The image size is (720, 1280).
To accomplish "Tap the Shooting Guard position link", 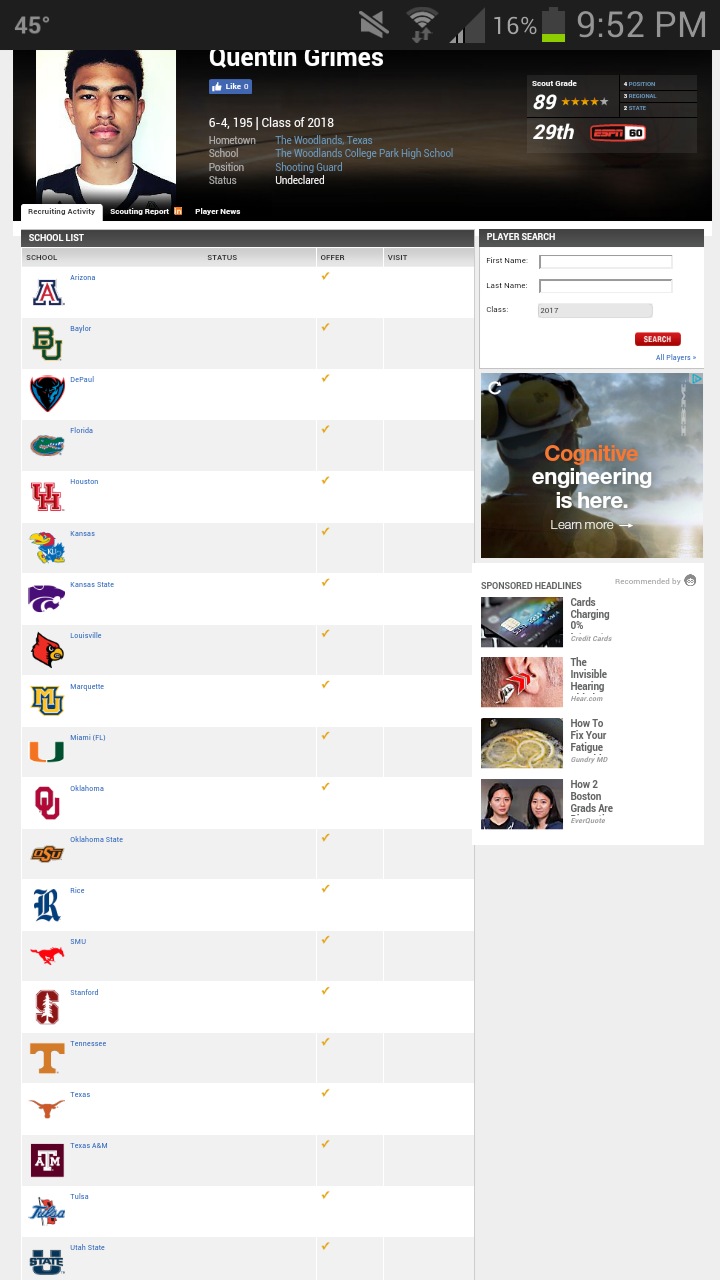I will [x=309, y=167].
